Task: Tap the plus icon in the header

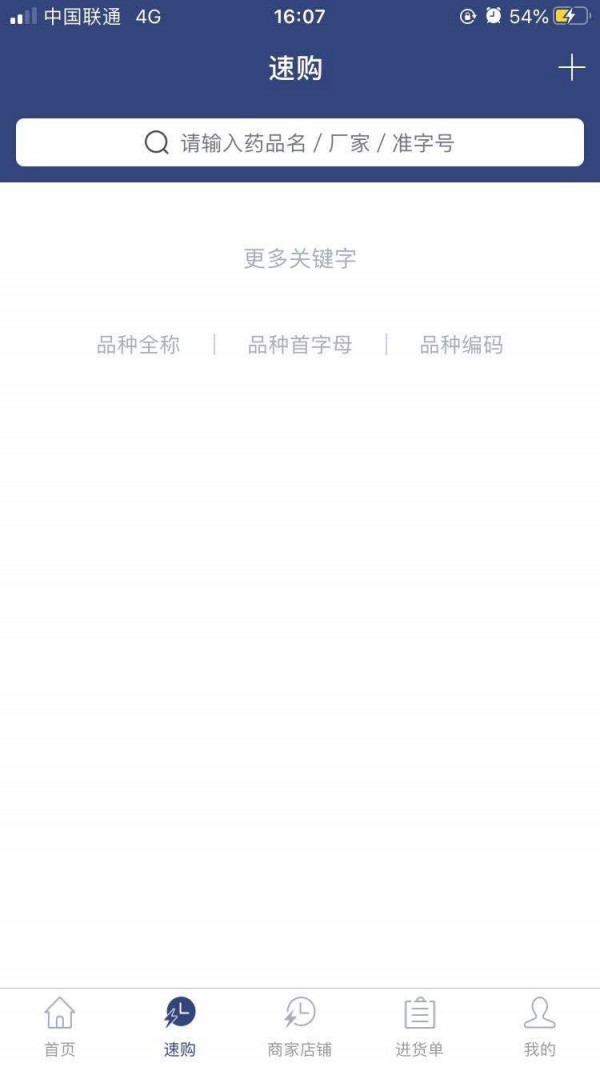Action: pyautogui.click(x=571, y=68)
